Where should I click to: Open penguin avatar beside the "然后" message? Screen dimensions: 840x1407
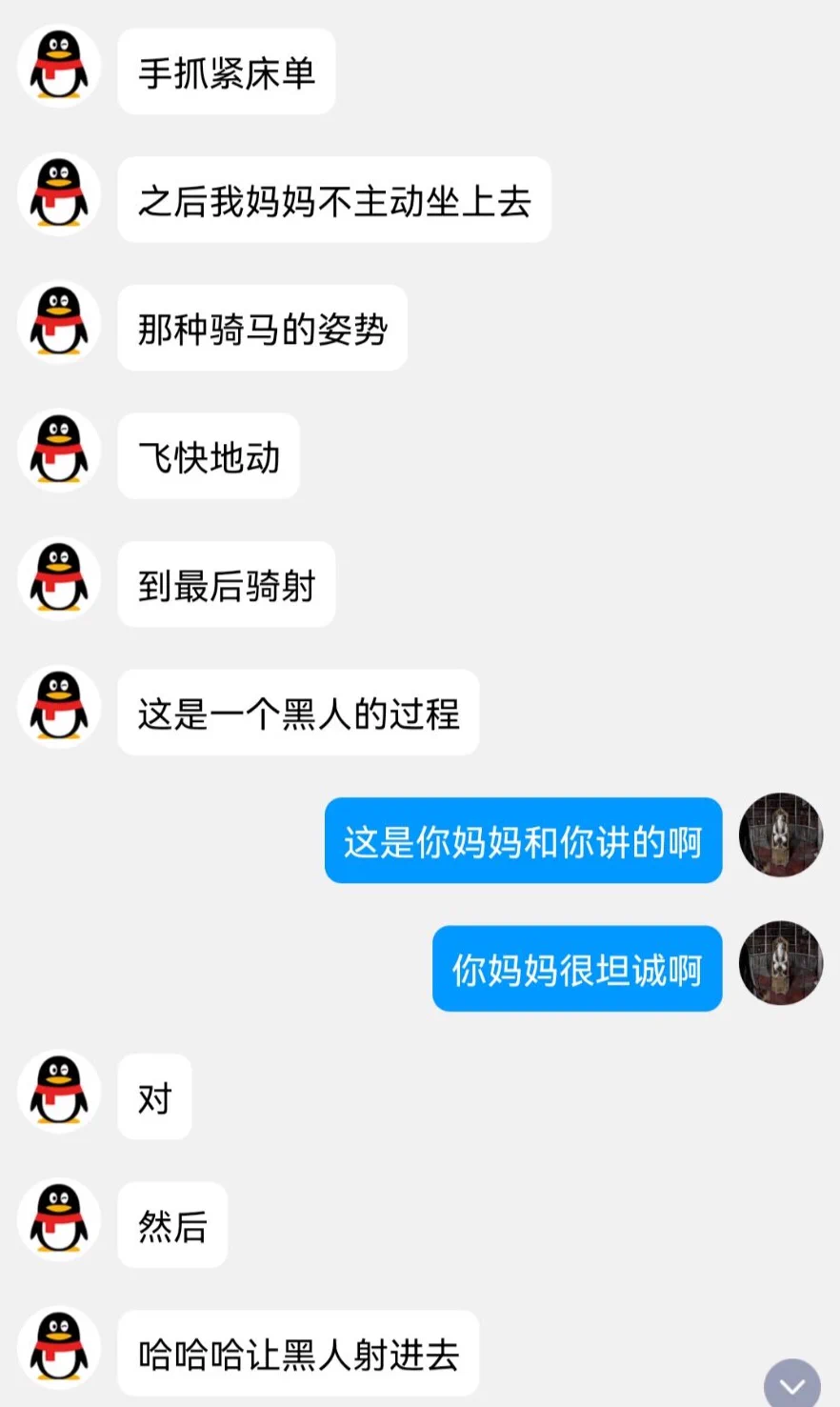pyautogui.click(x=59, y=1220)
